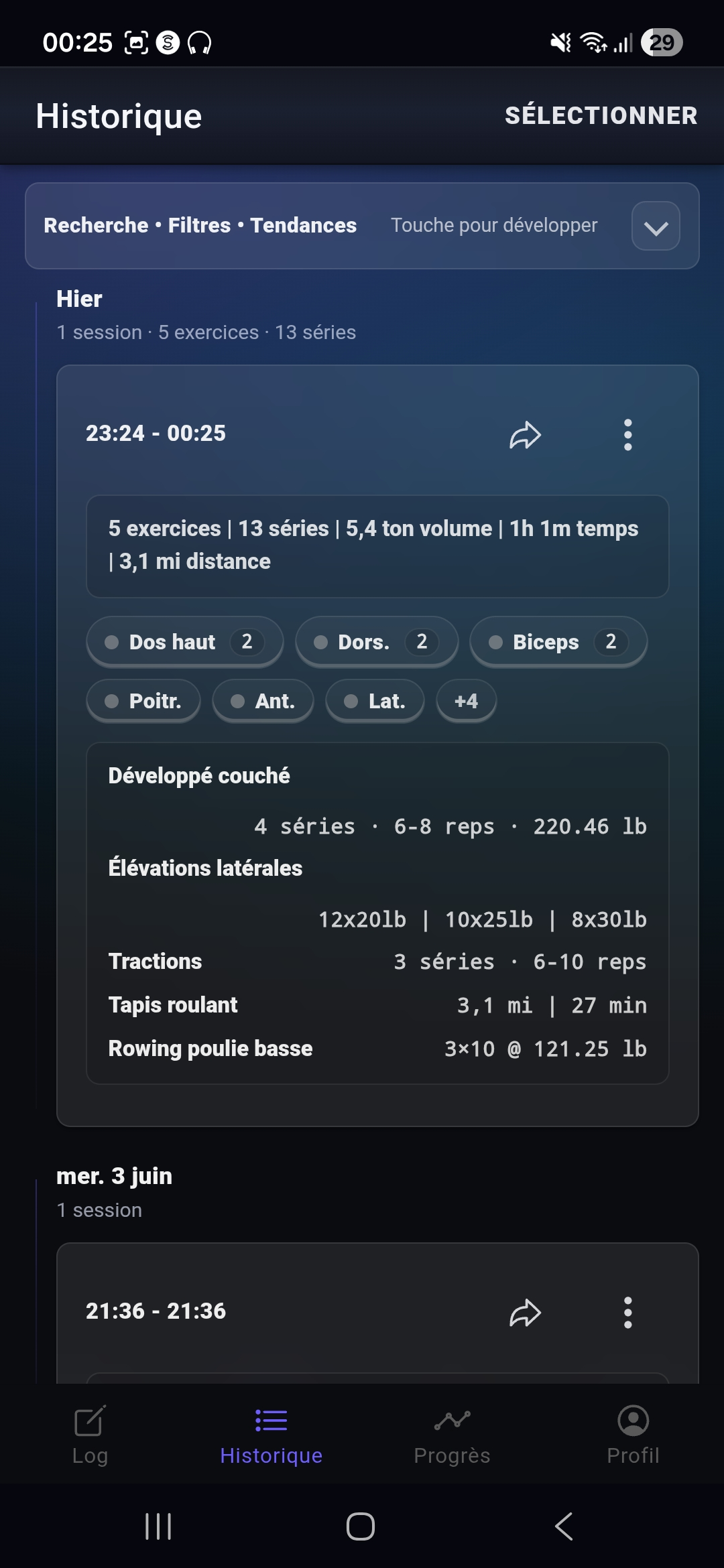
Task: Share the 21:36 - 21:36 session
Action: [x=525, y=1313]
